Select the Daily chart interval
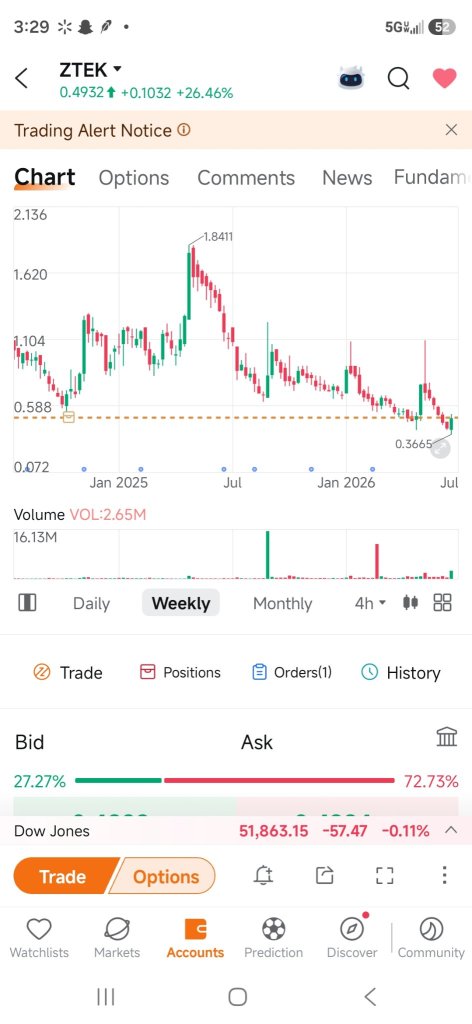The height and width of the screenshot is (1024, 472). pos(91,603)
